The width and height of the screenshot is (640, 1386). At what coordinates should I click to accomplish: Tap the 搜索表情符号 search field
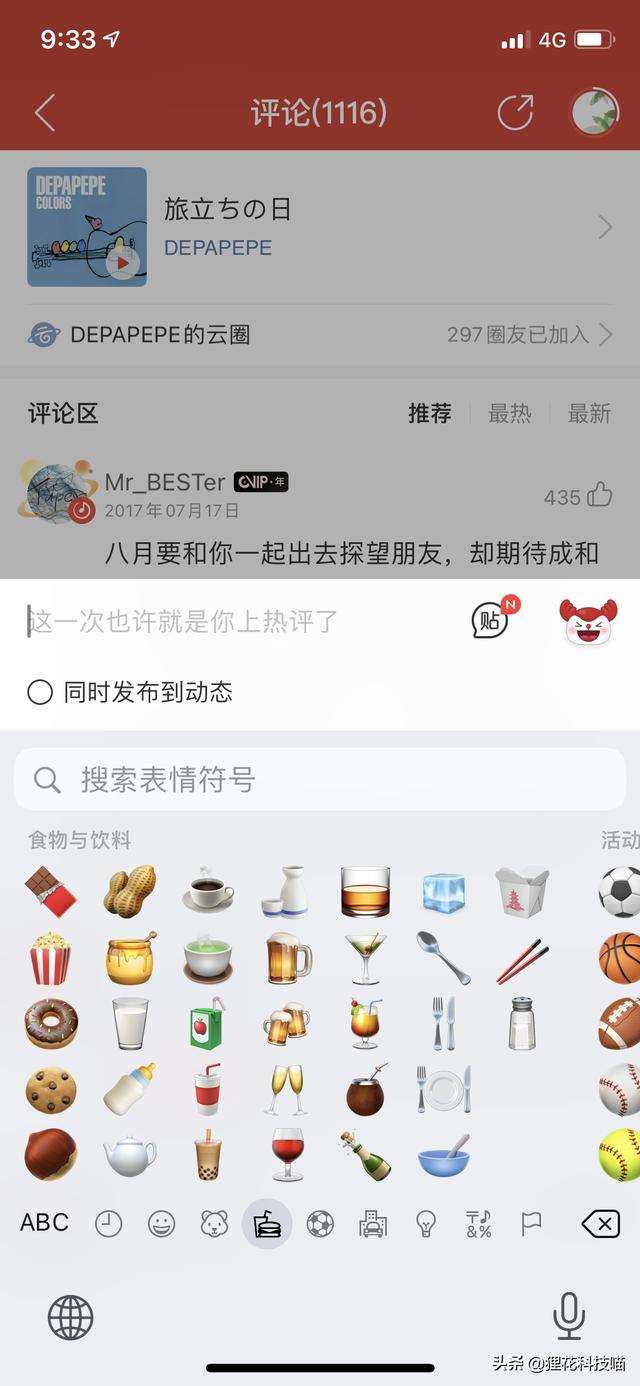coord(320,780)
